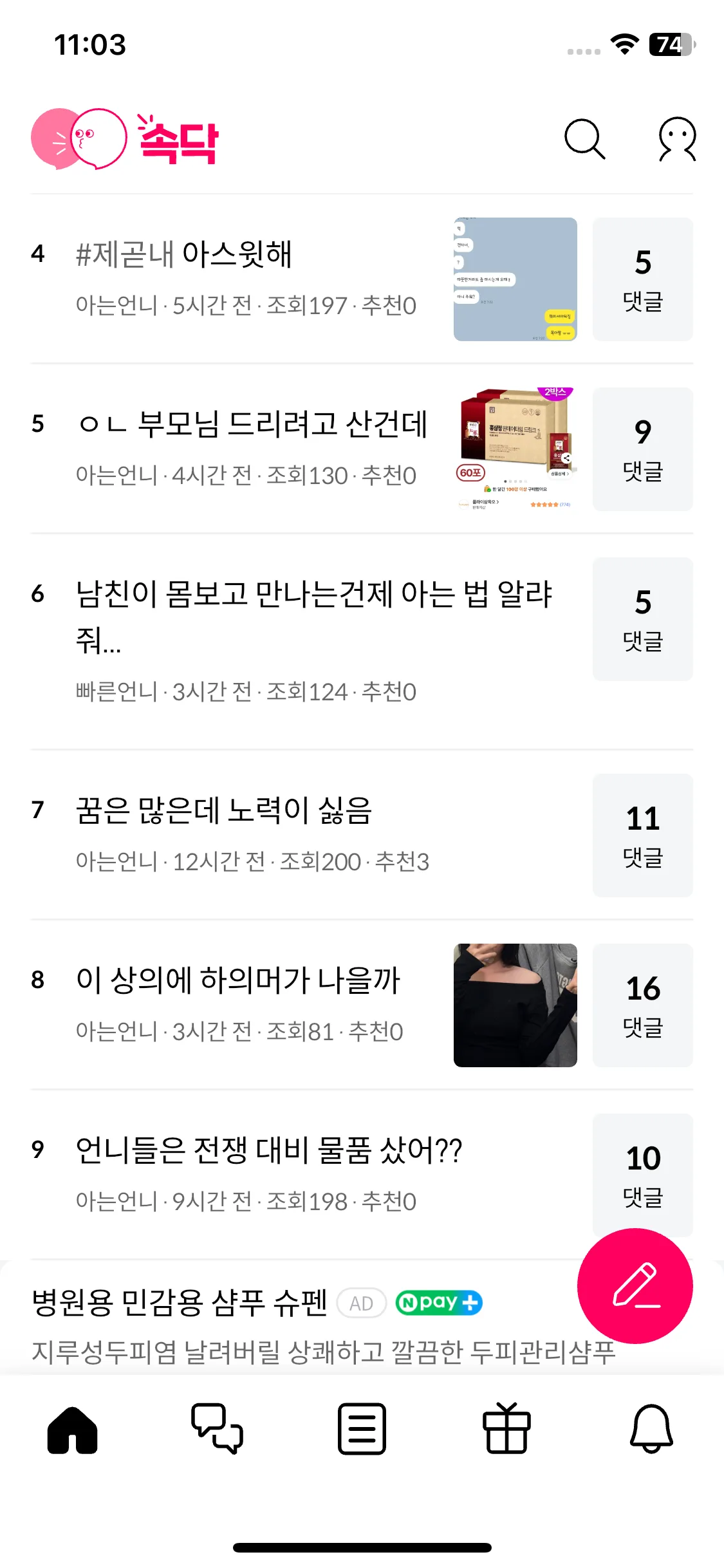View 16 comments on 이 상의에 하의머가 나을까
Image resolution: width=724 pixels, height=1568 pixels.
[642, 1005]
